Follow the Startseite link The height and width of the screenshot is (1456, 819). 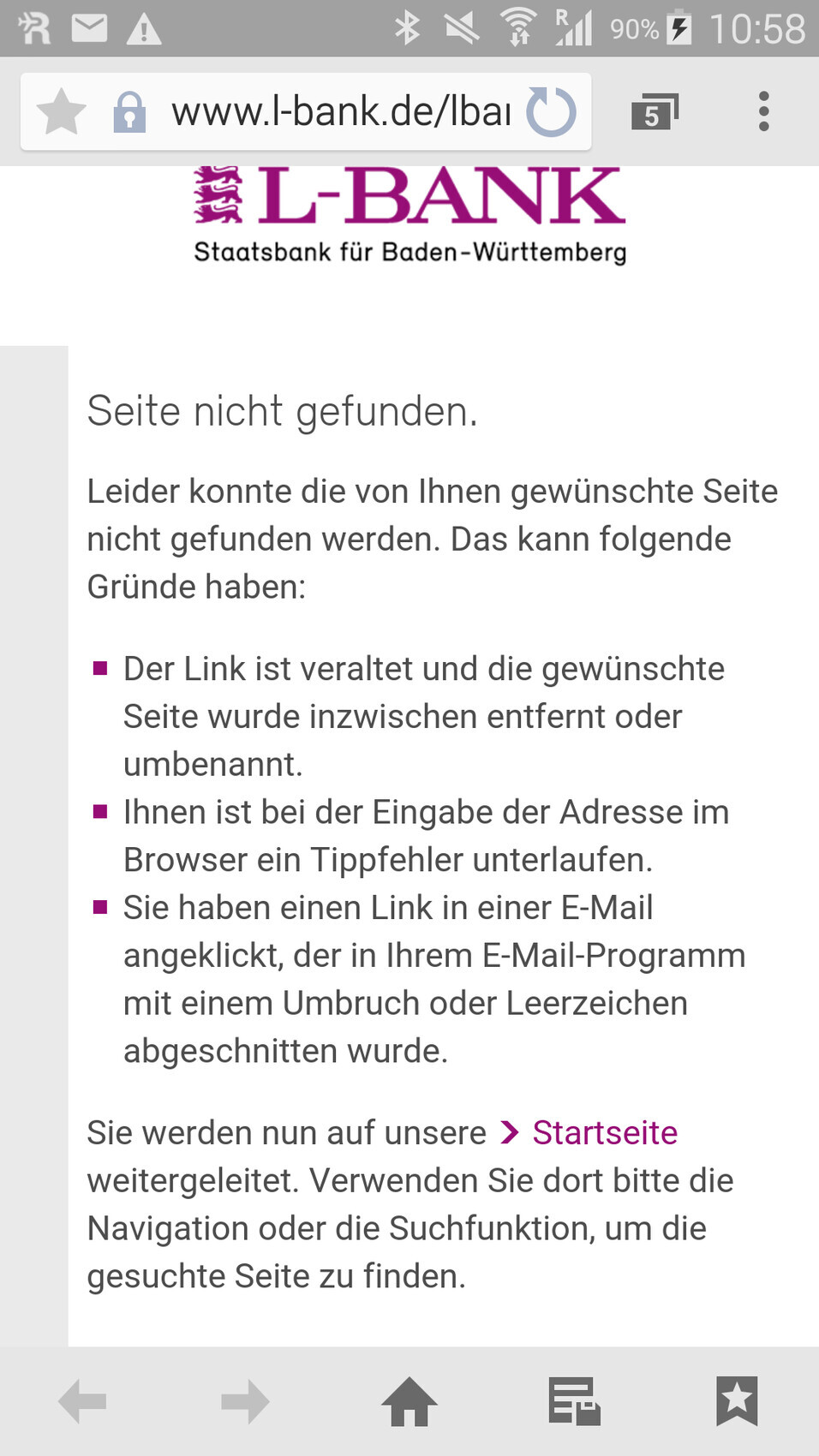pos(603,1132)
